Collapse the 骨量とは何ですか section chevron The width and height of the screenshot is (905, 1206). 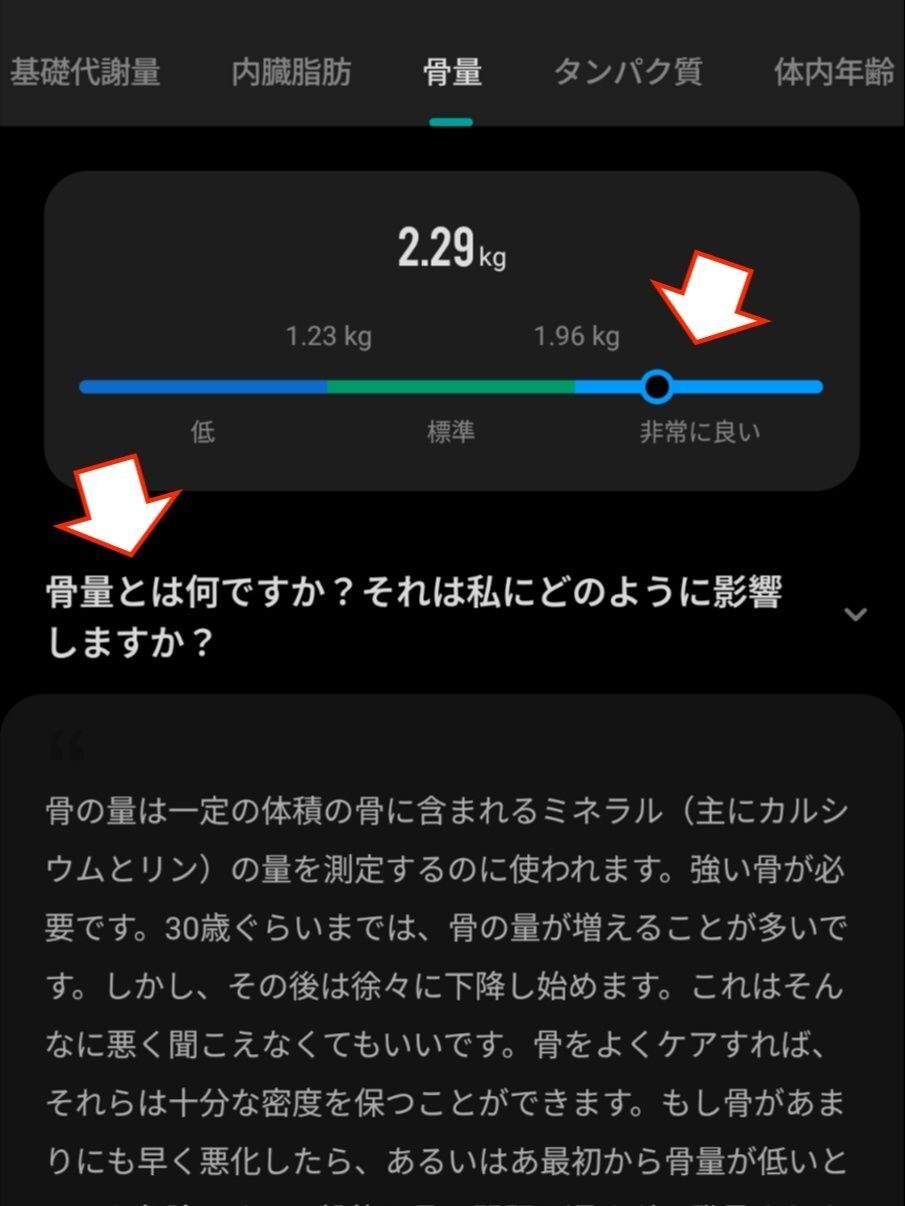[x=855, y=614]
